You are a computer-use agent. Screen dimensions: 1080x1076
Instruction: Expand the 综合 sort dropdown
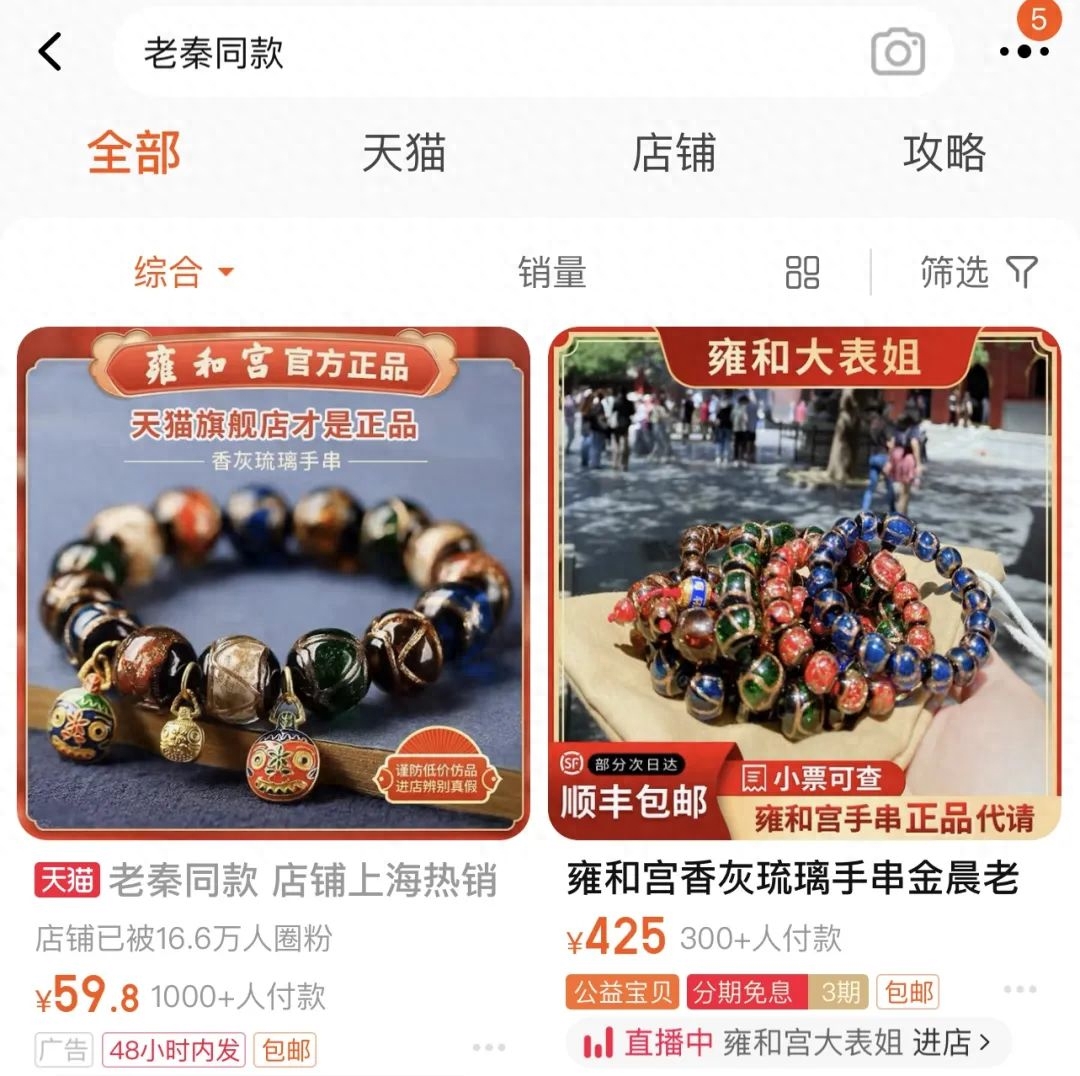(184, 272)
